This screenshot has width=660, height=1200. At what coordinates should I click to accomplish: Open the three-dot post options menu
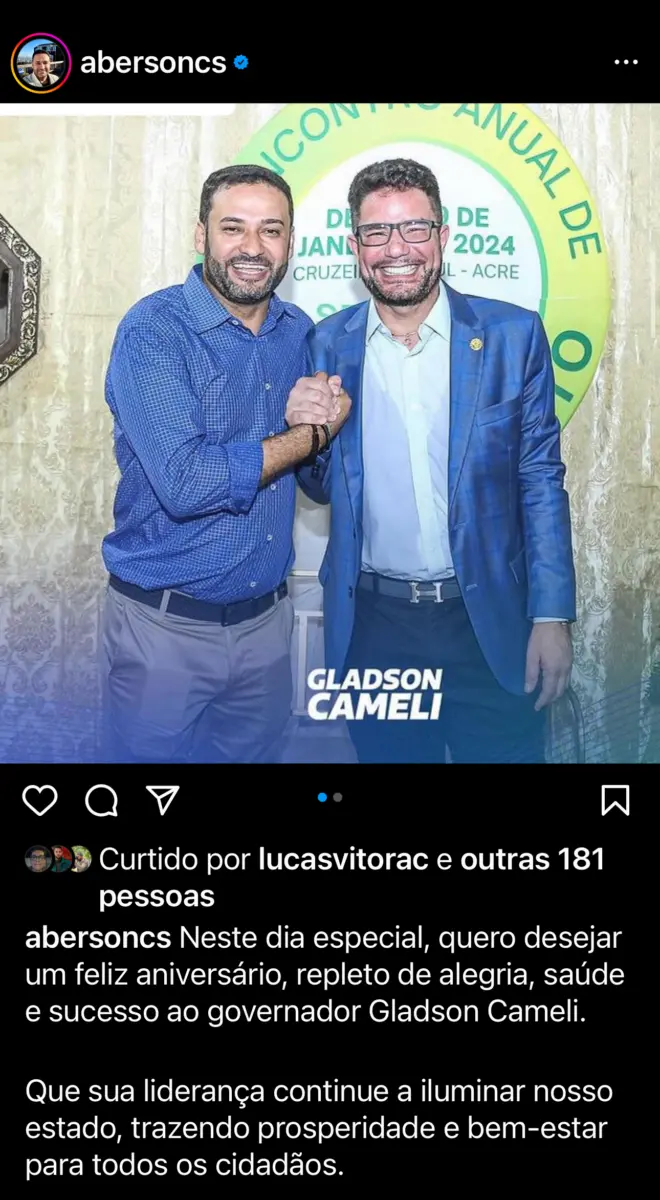click(x=625, y=63)
